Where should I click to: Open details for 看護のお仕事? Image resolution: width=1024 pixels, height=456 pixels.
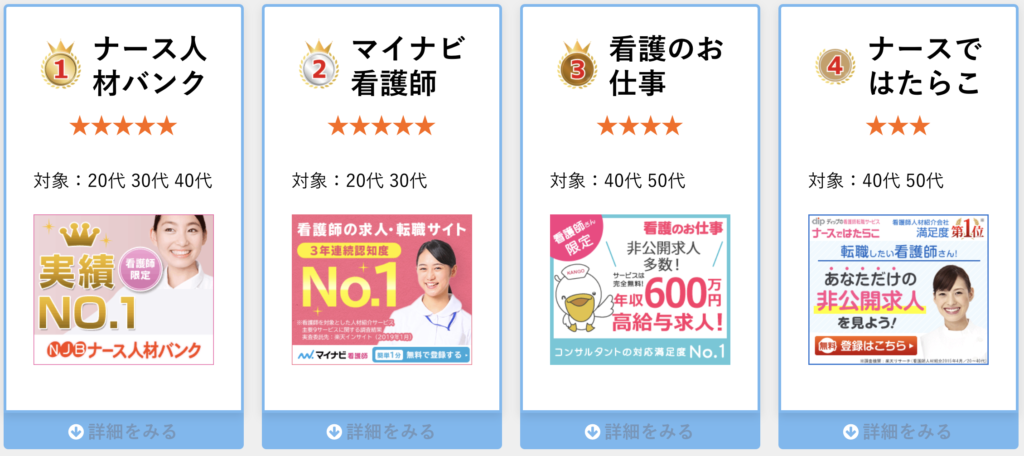pyautogui.click(x=640, y=431)
